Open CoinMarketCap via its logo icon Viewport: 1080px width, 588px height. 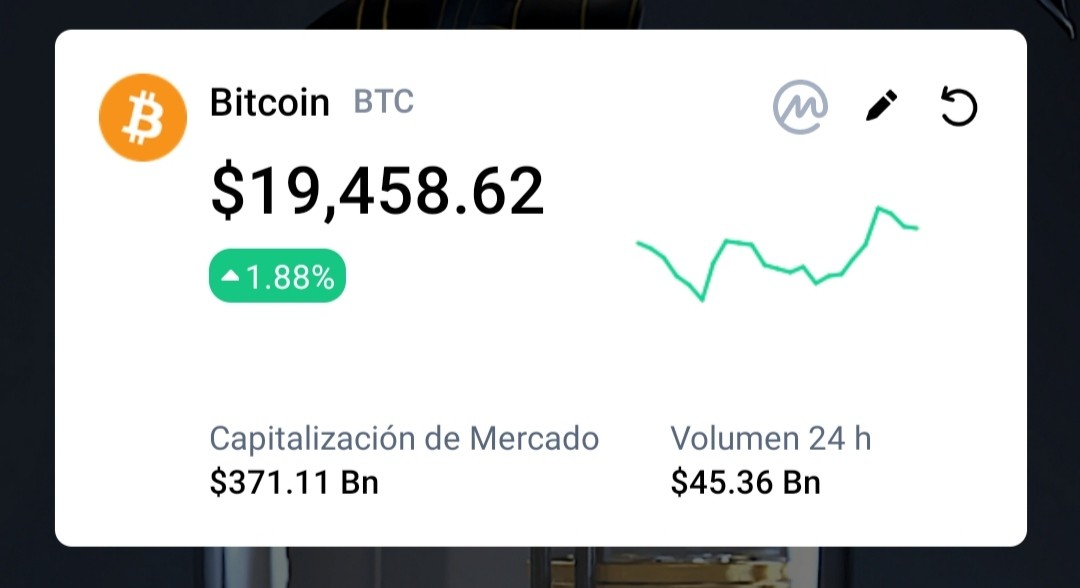pyautogui.click(x=800, y=107)
